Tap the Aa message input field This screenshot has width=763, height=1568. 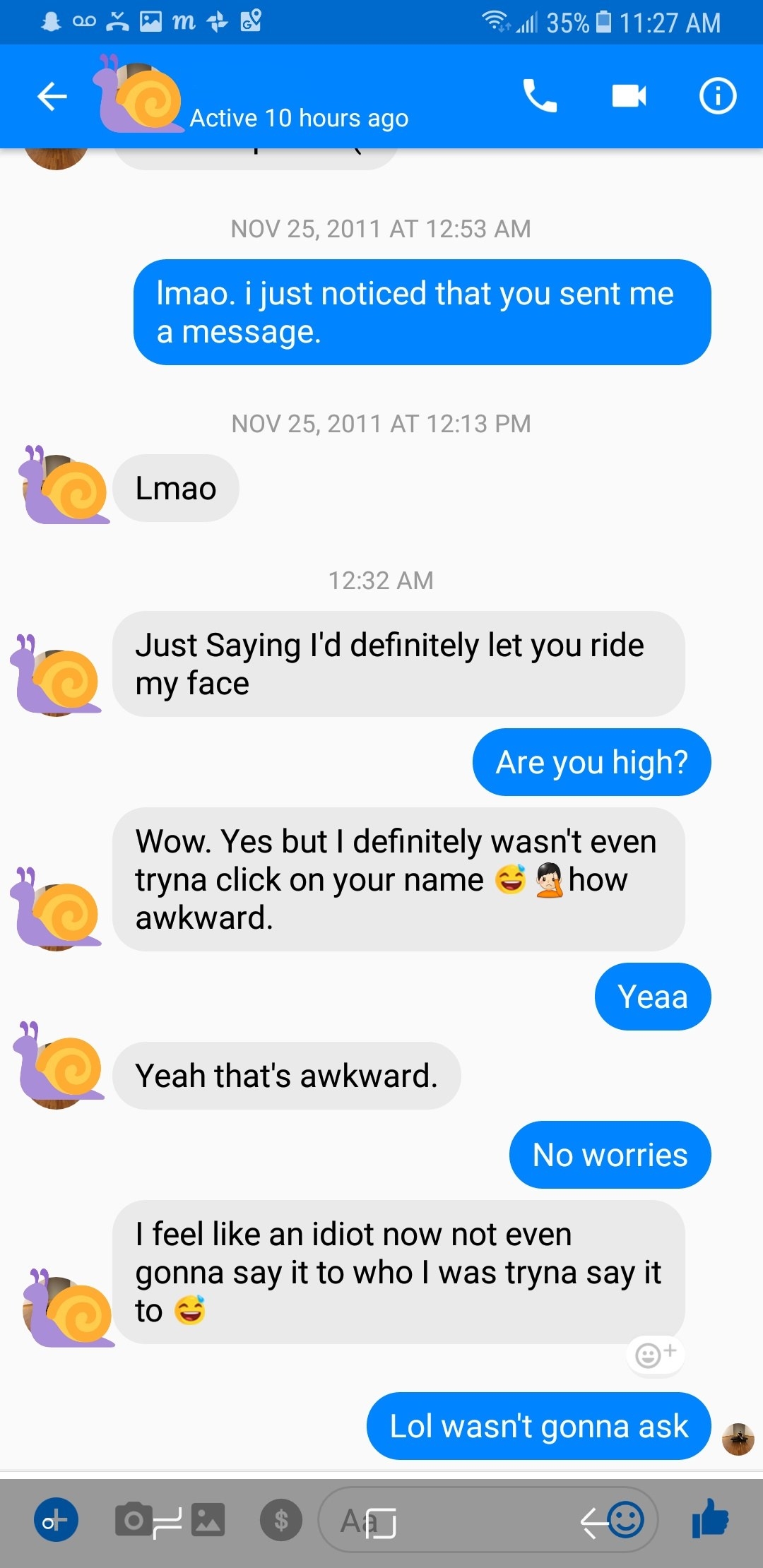pos(452,1520)
